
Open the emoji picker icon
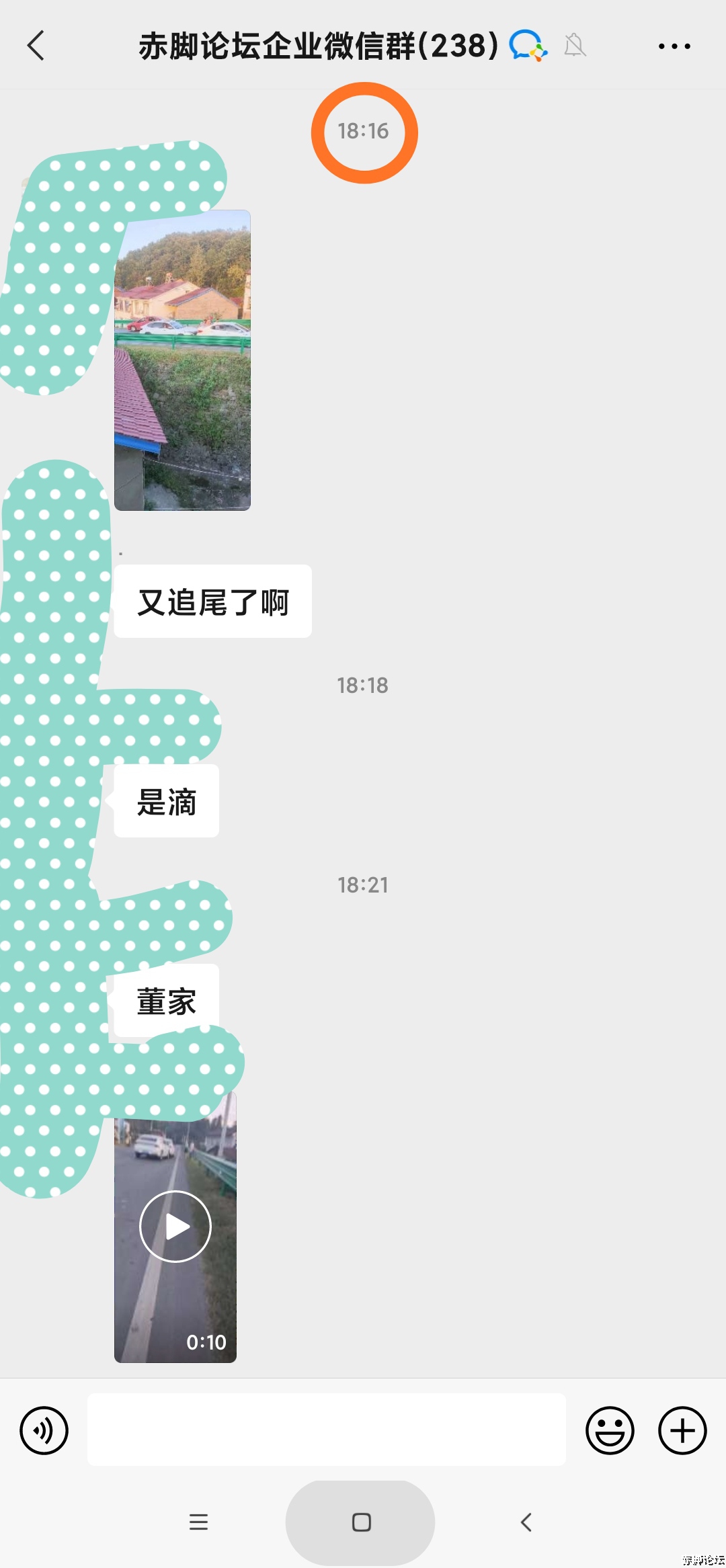(x=610, y=1430)
